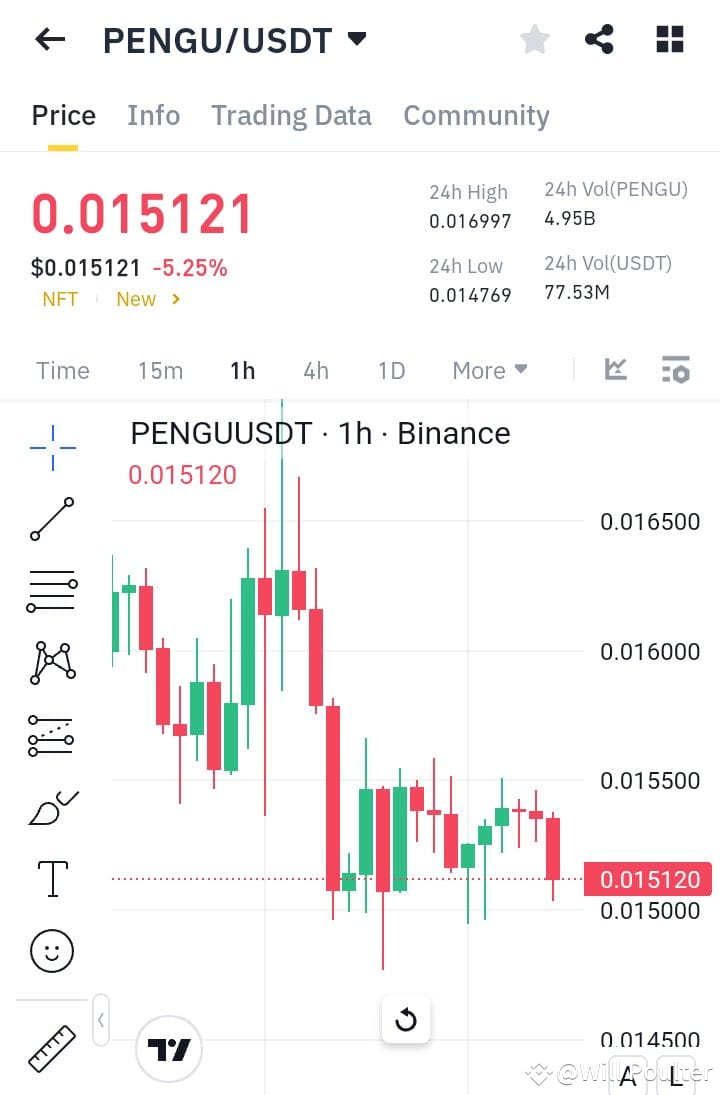The width and height of the screenshot is (720, 1095).
Task: Open the emoji sticker tool
Action: coord(50,951)
